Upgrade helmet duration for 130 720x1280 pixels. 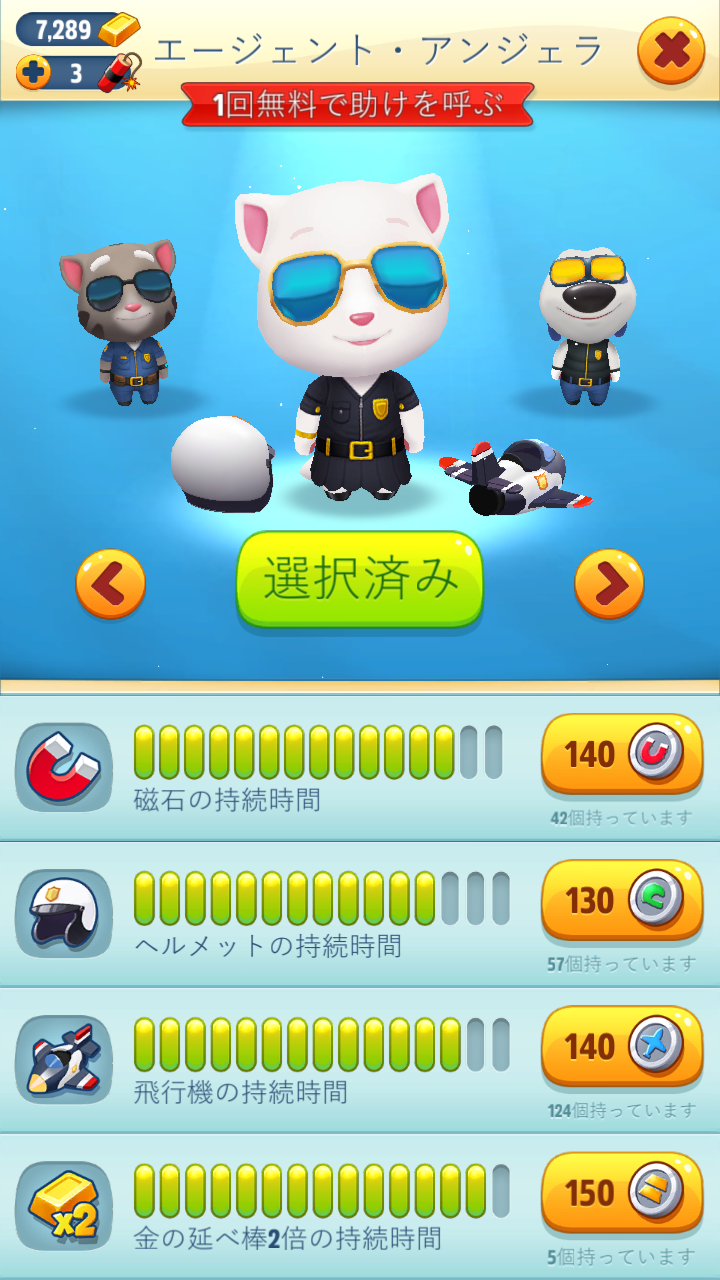pyautogui.click(x=622, y=901)
